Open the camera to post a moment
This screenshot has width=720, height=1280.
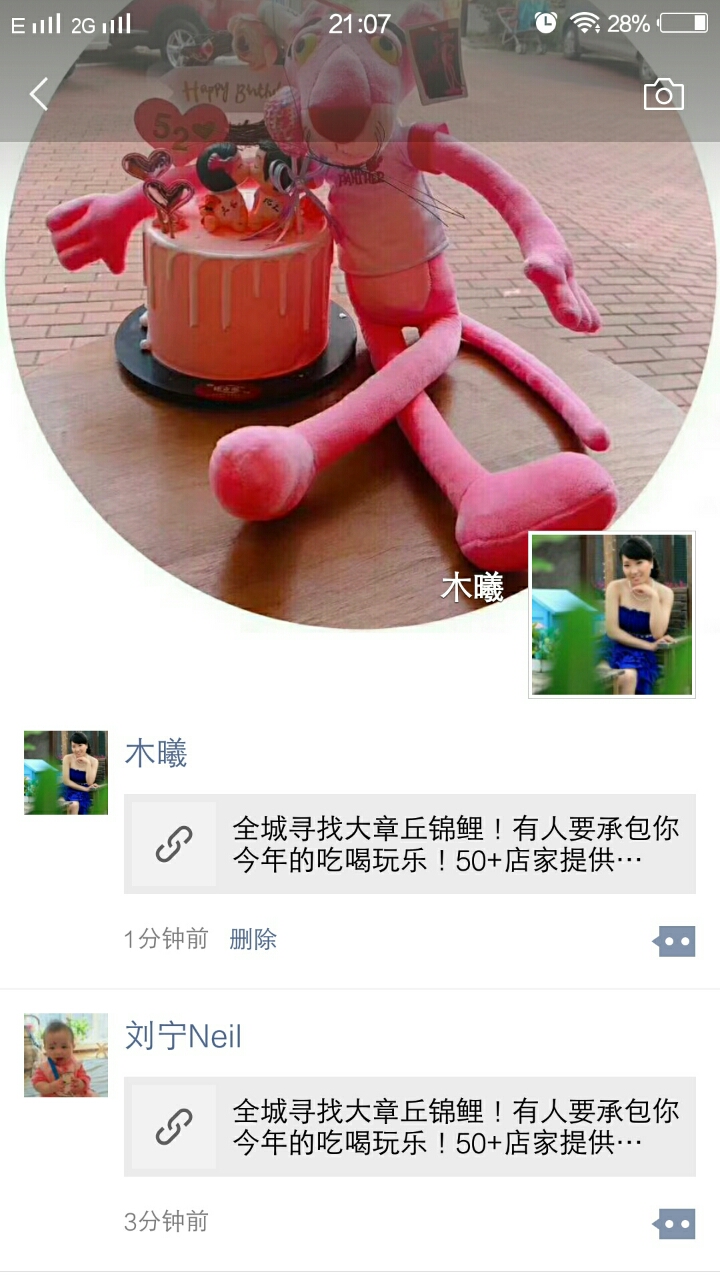(x=663, y=95)
